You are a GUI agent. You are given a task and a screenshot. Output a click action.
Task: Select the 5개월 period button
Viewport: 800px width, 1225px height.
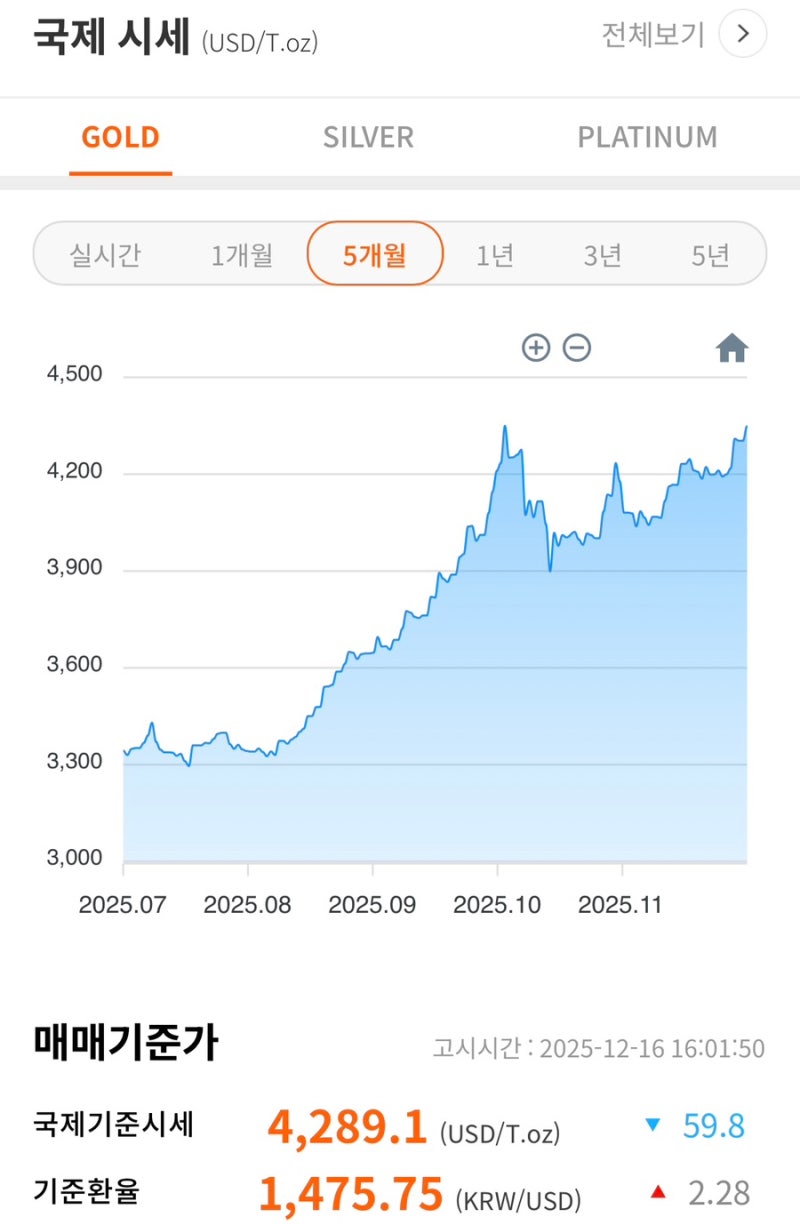coord(374,254)
